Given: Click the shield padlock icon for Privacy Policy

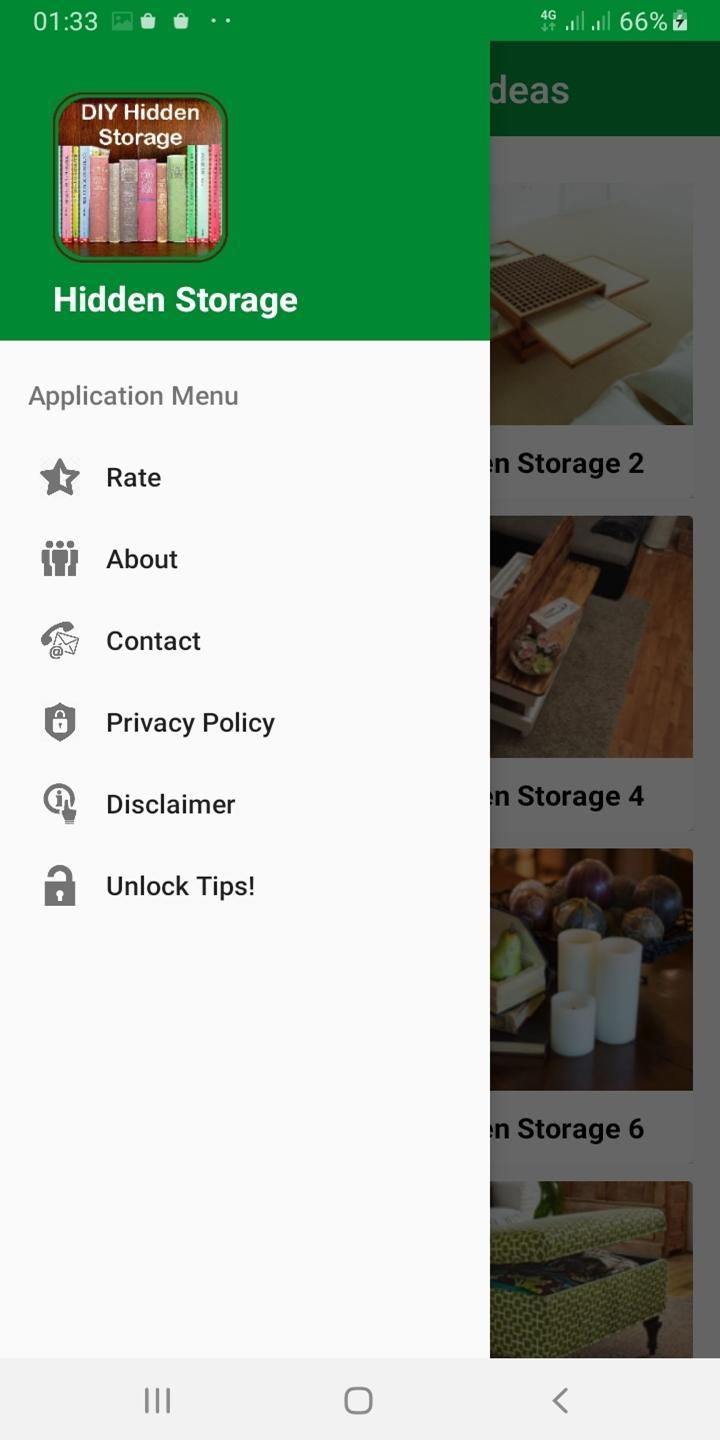Looking at the screenshot, I should 59,721.
